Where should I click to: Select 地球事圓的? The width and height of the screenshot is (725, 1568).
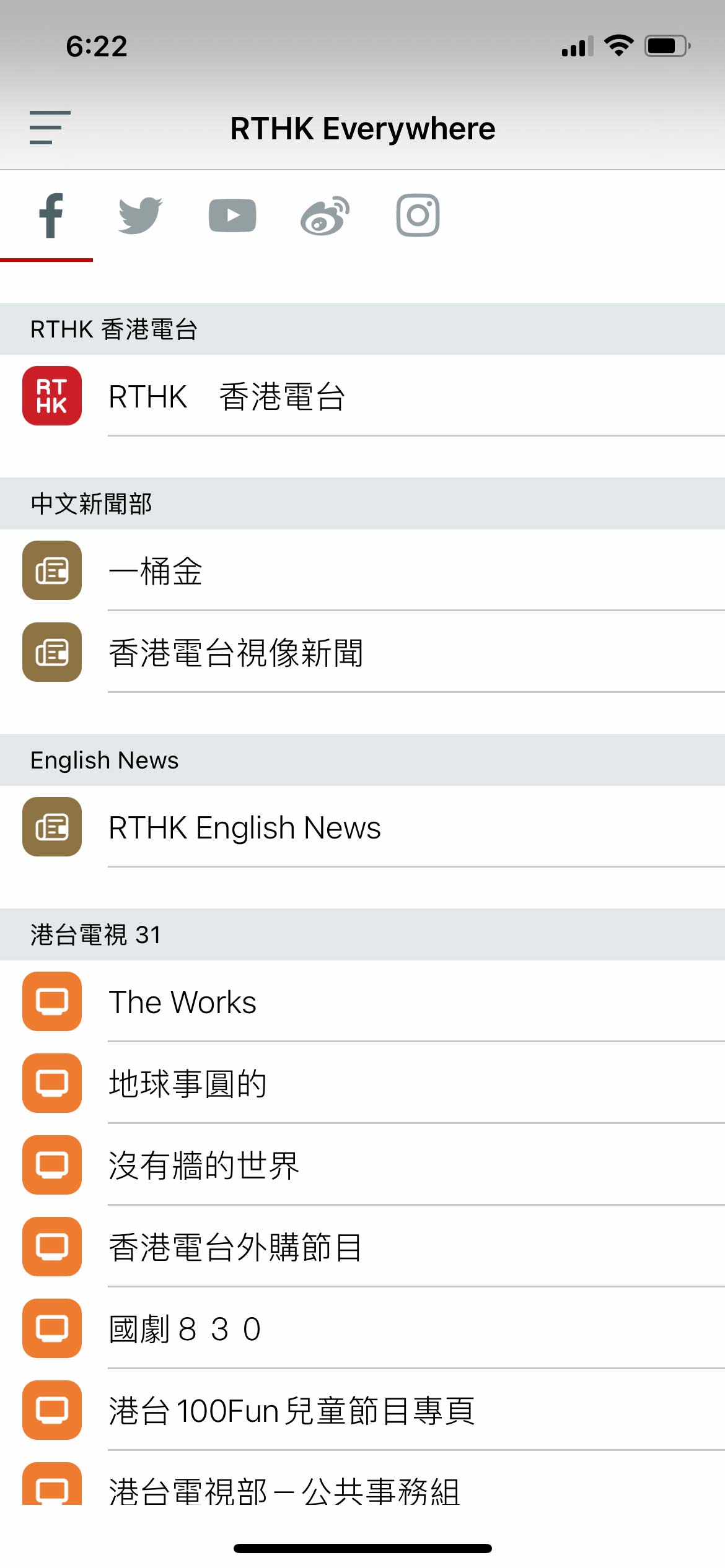pyautogui.click(x=362, y=1083)
